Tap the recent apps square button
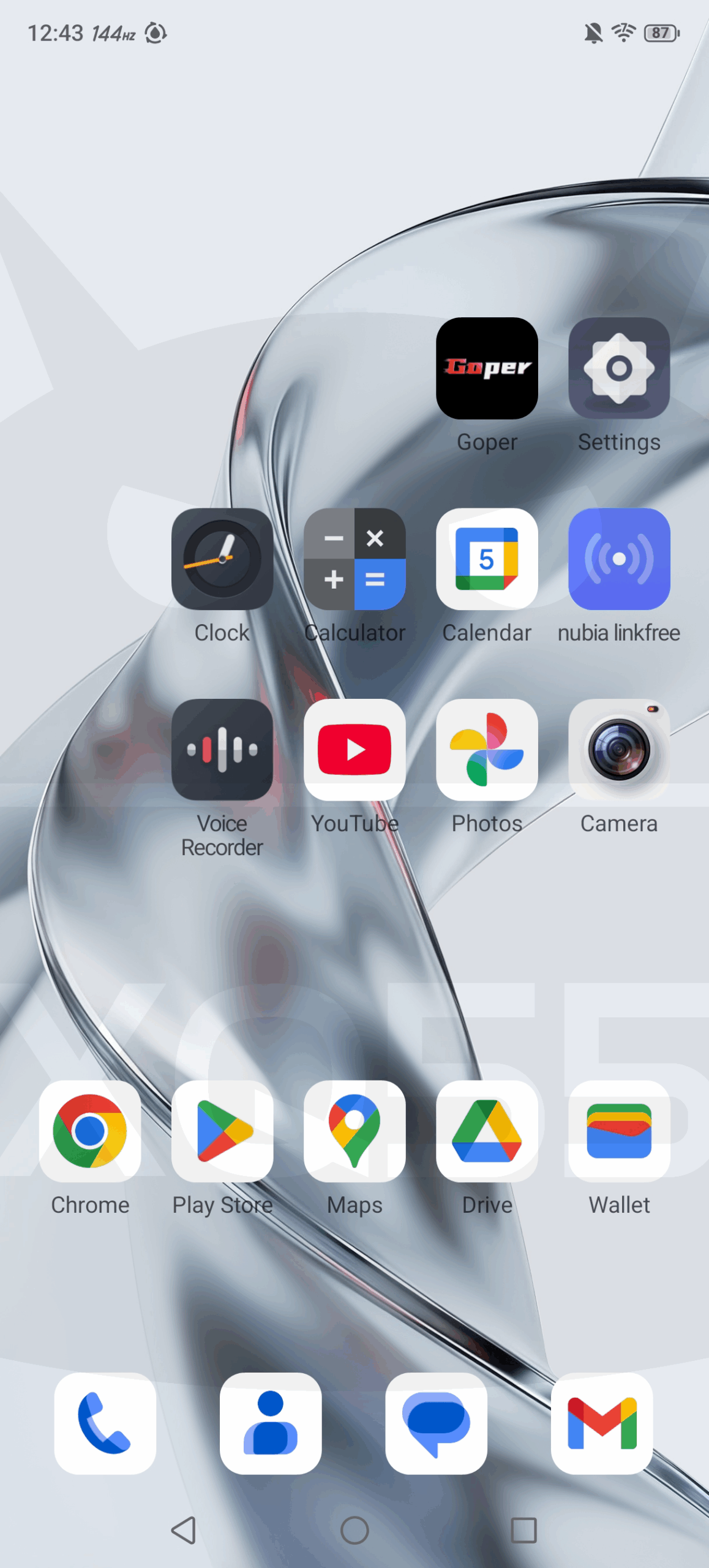 point(523,1530)
